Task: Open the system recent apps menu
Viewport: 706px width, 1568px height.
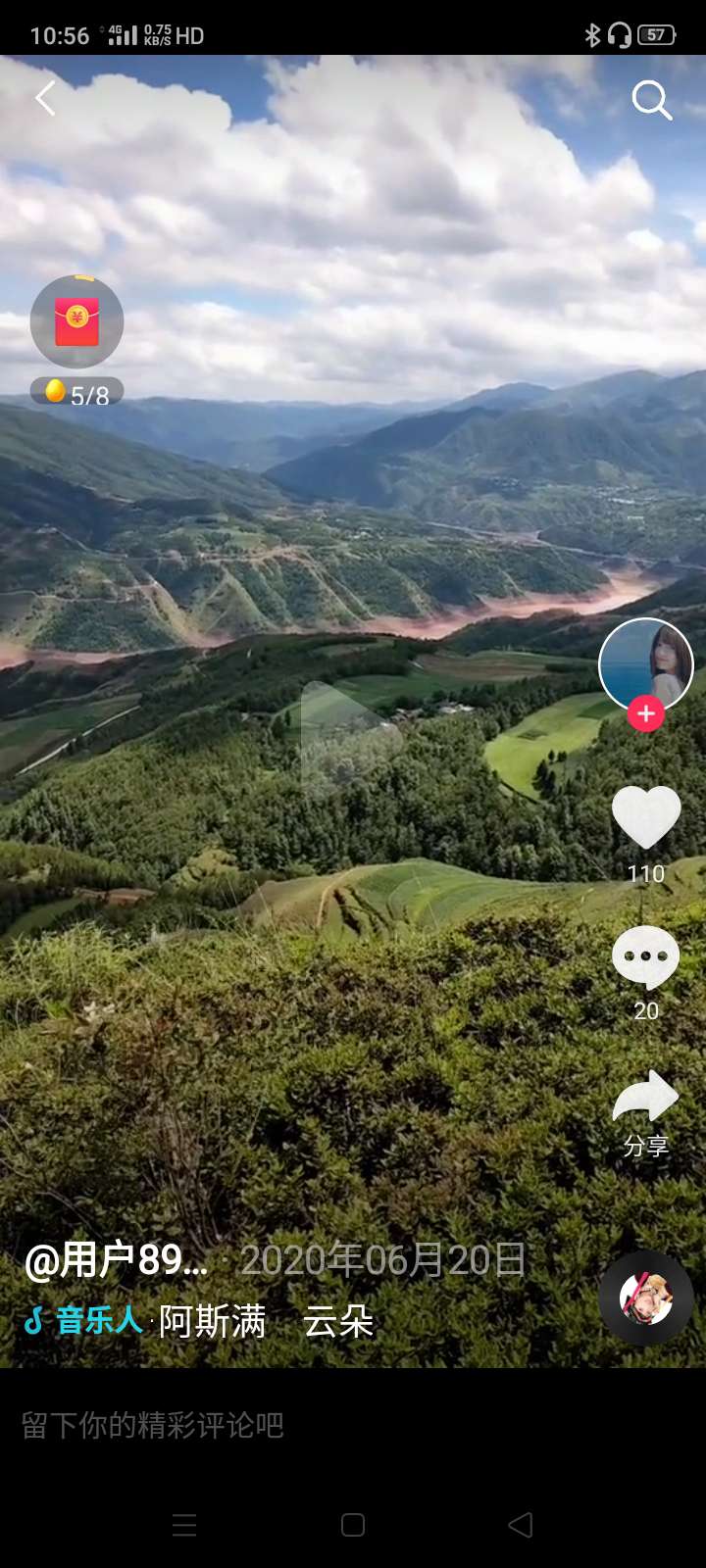Action: point(184,1525)
